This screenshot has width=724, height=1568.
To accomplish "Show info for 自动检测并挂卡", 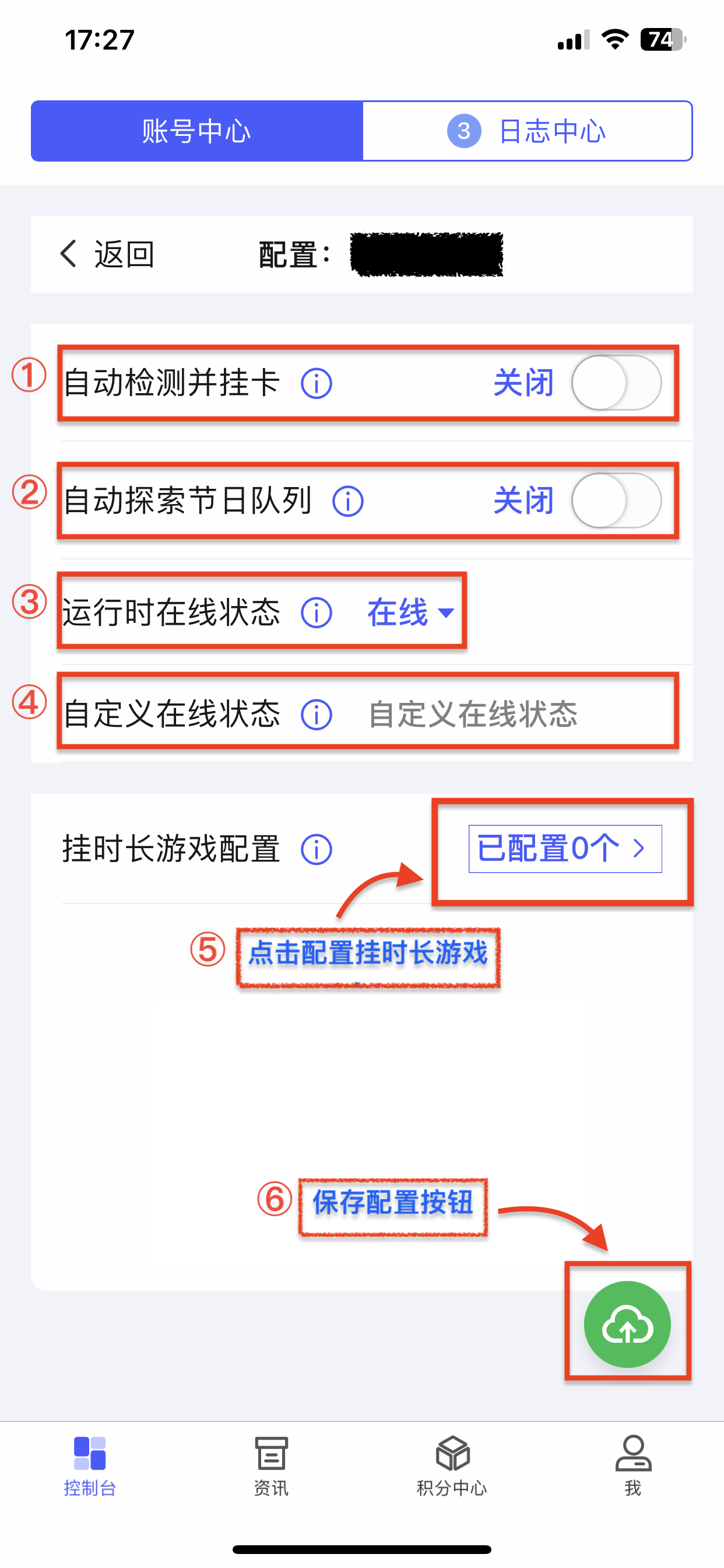I will [317, 383].
